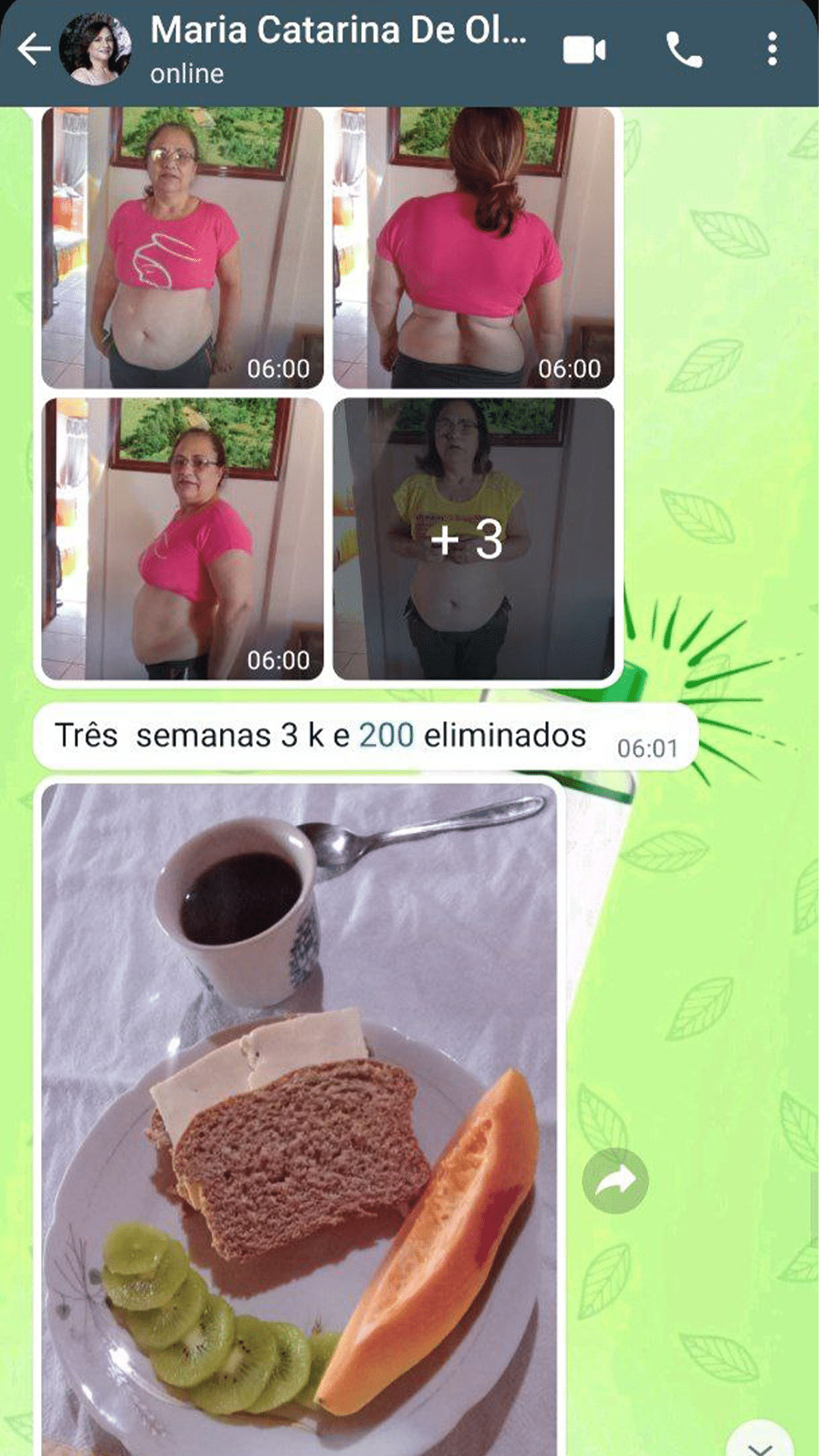Go back from the chat
The width and height of the screenshot is (819, 1456).
(x=33, y=50)
